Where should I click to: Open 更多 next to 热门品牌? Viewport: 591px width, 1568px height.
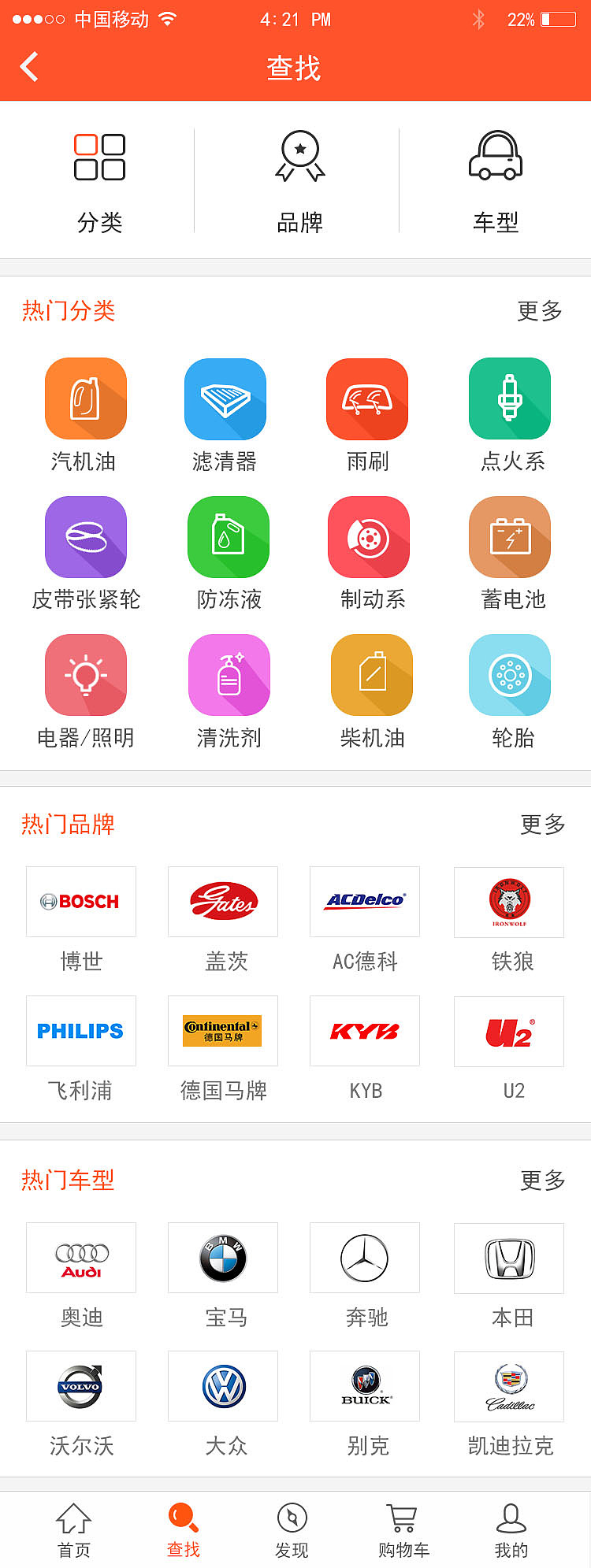point(541,824)
